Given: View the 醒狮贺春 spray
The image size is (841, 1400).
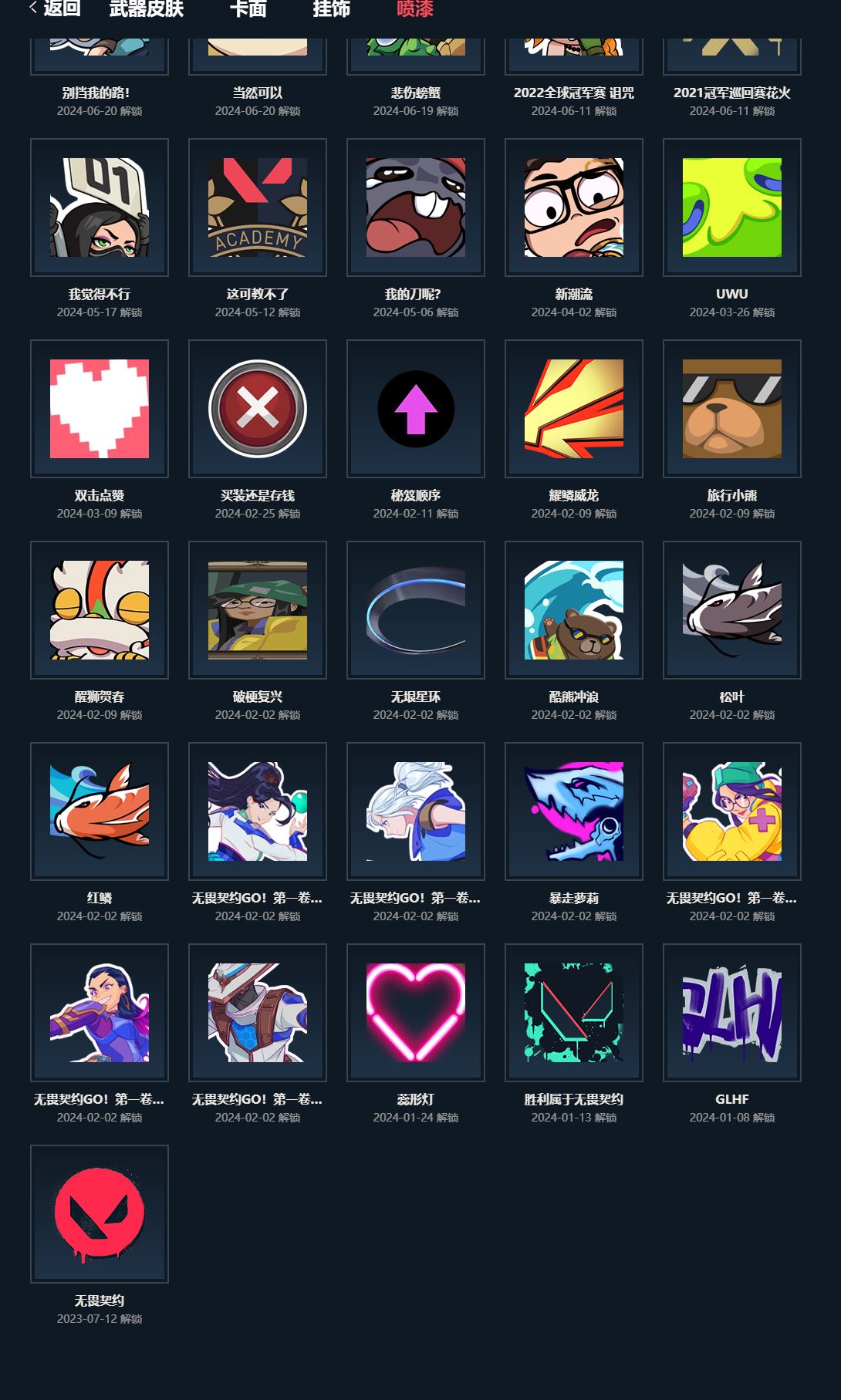Looking at the screenshot, I should pyautogui.click(x=100, y=610).
